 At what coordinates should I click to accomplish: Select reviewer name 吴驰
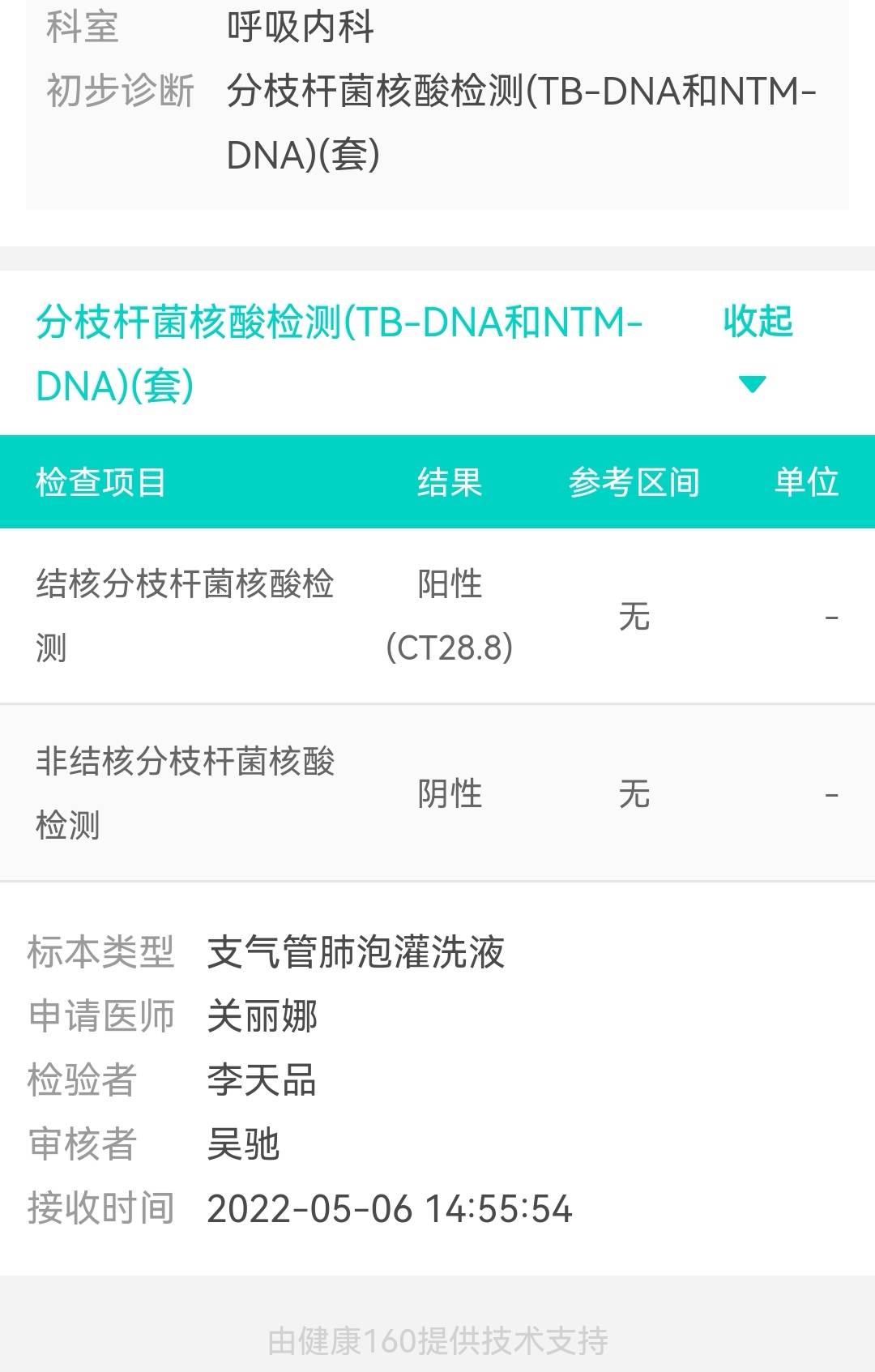pyautogui.click(x=243, y=1143)
